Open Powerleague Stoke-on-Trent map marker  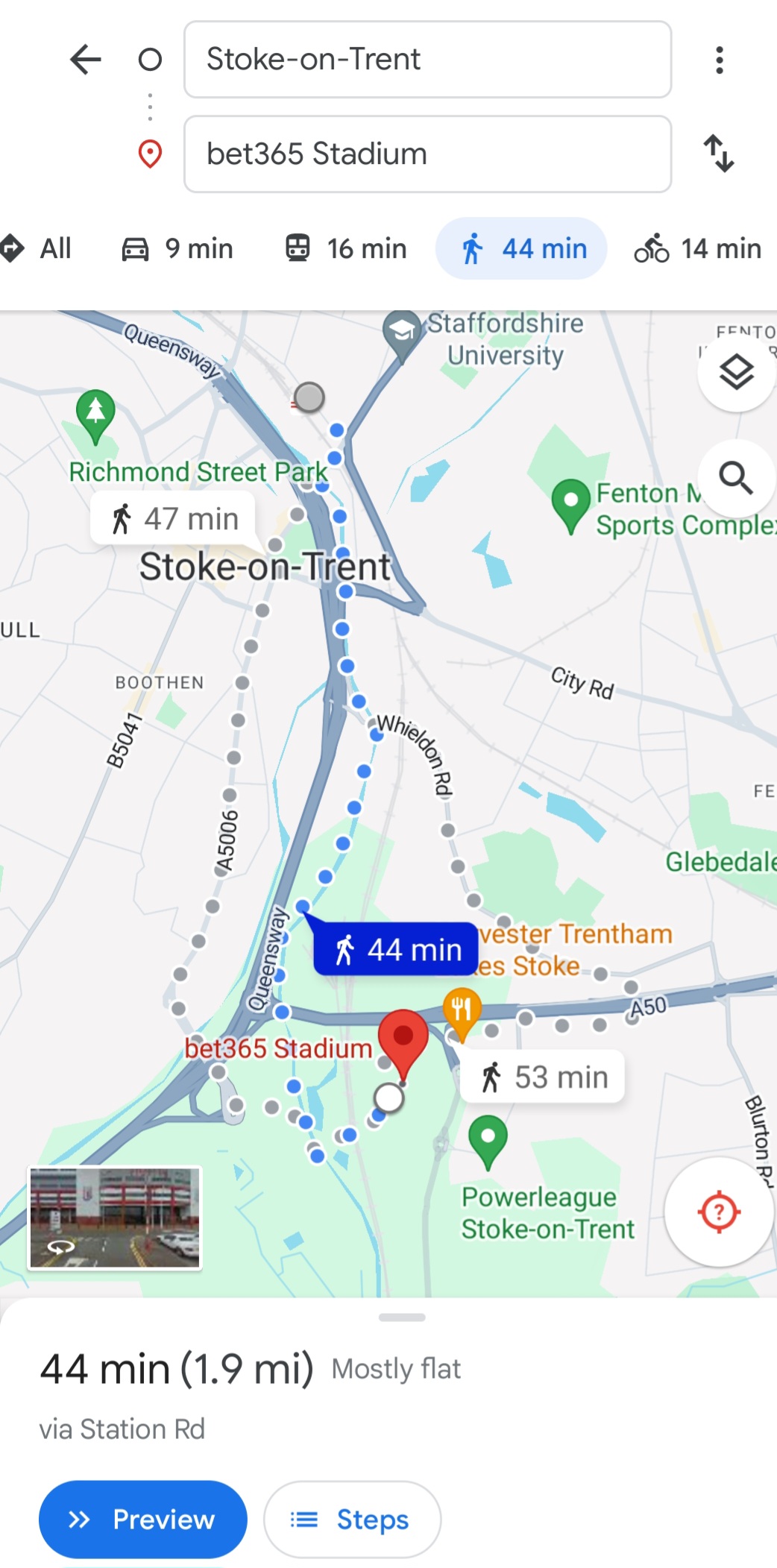pyautogui.click(x=488, y=1141)
